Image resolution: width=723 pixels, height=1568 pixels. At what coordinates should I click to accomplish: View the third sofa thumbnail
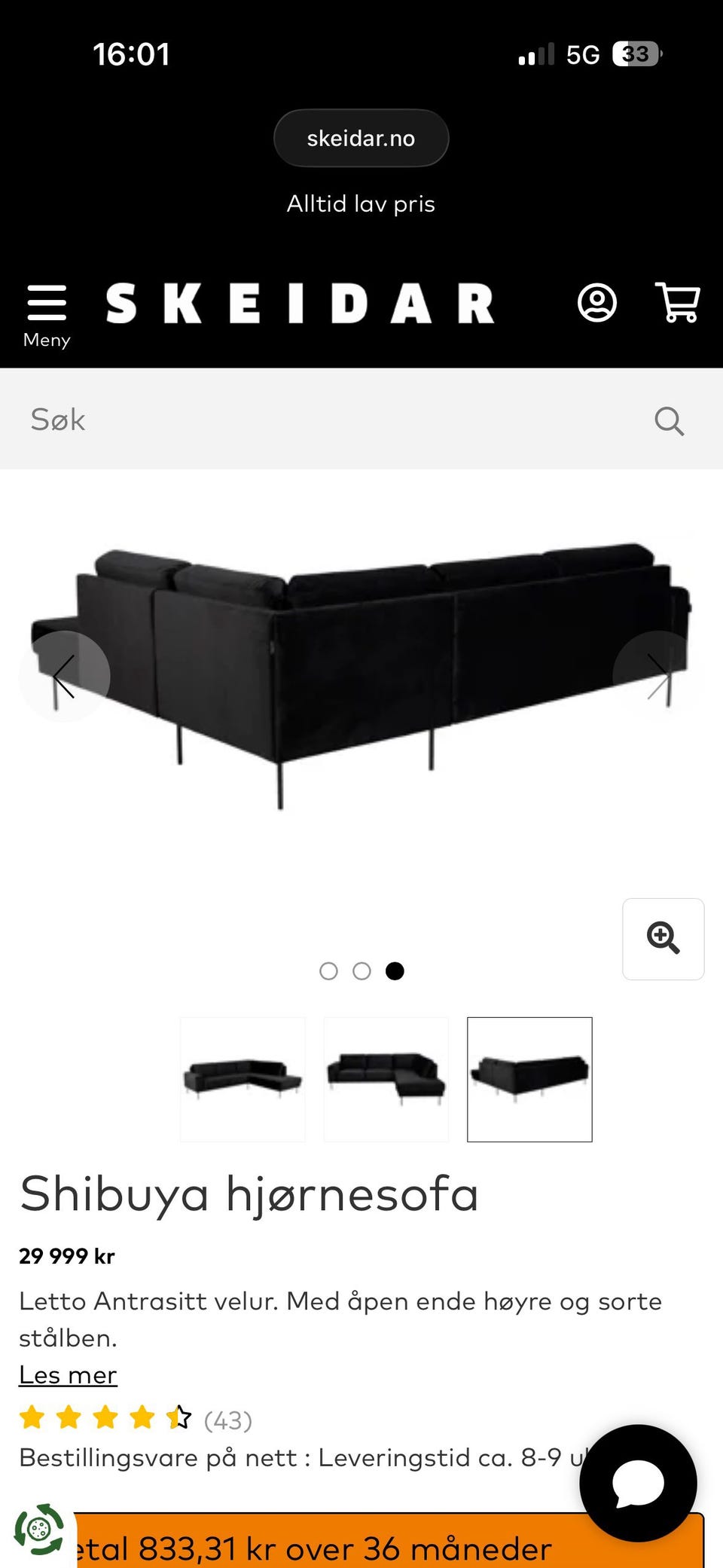(x=529, y=1079)
